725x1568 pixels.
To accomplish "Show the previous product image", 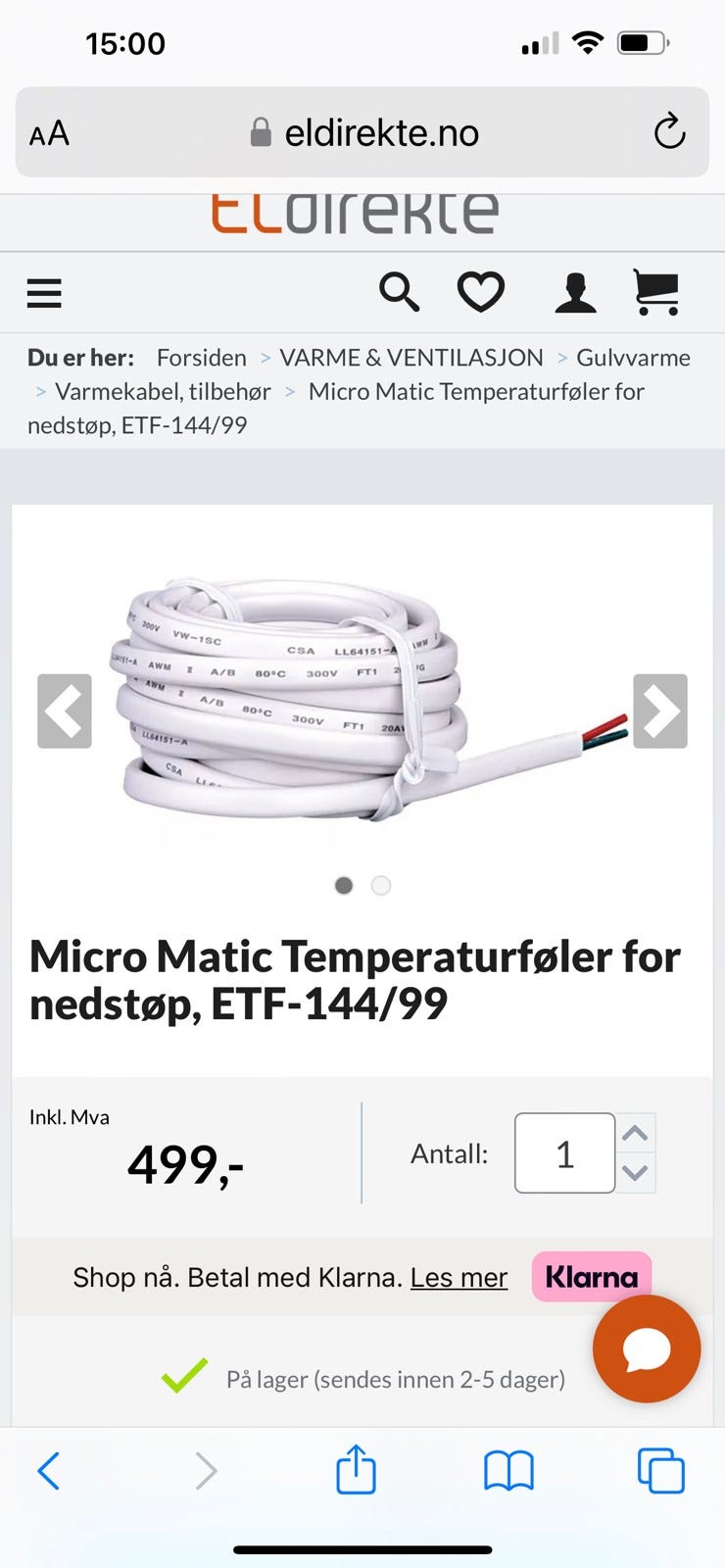I will (65, 711).
